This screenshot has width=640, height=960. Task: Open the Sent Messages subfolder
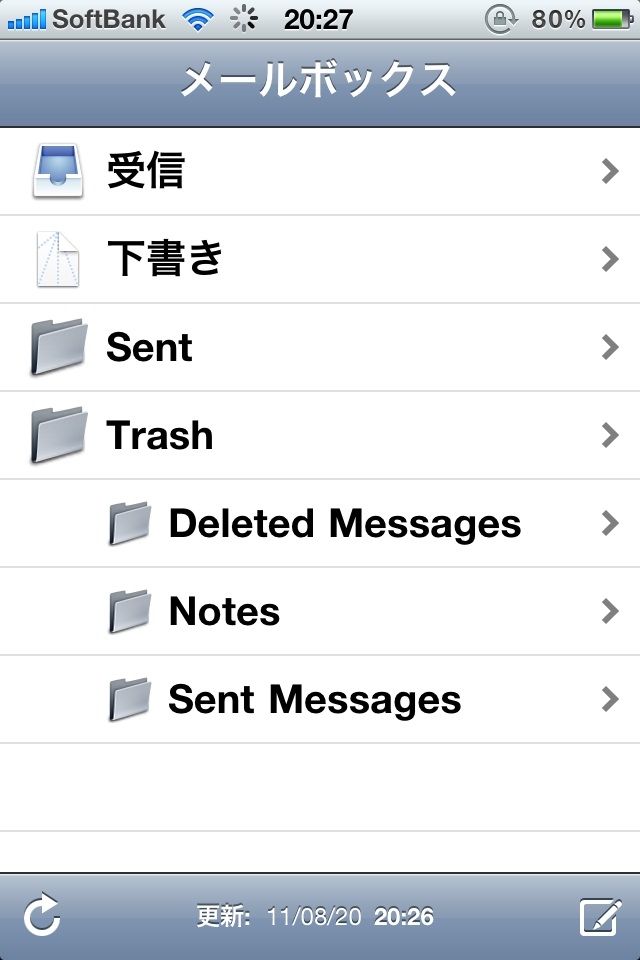[x=314, y=700]
